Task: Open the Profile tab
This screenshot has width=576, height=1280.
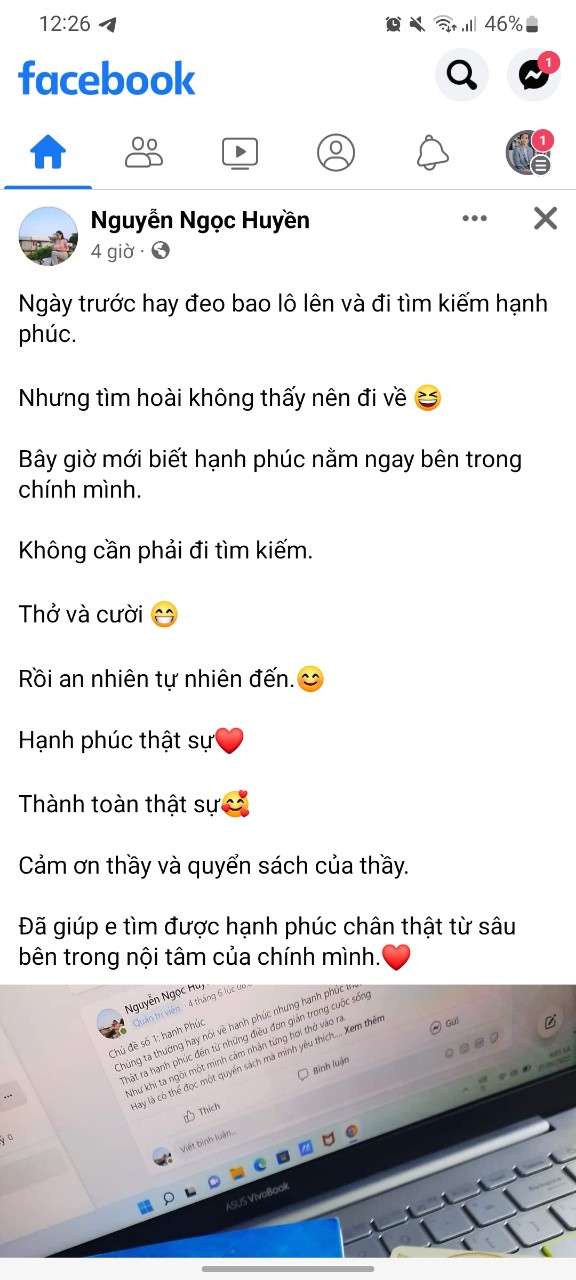Action: pos(336,153)
